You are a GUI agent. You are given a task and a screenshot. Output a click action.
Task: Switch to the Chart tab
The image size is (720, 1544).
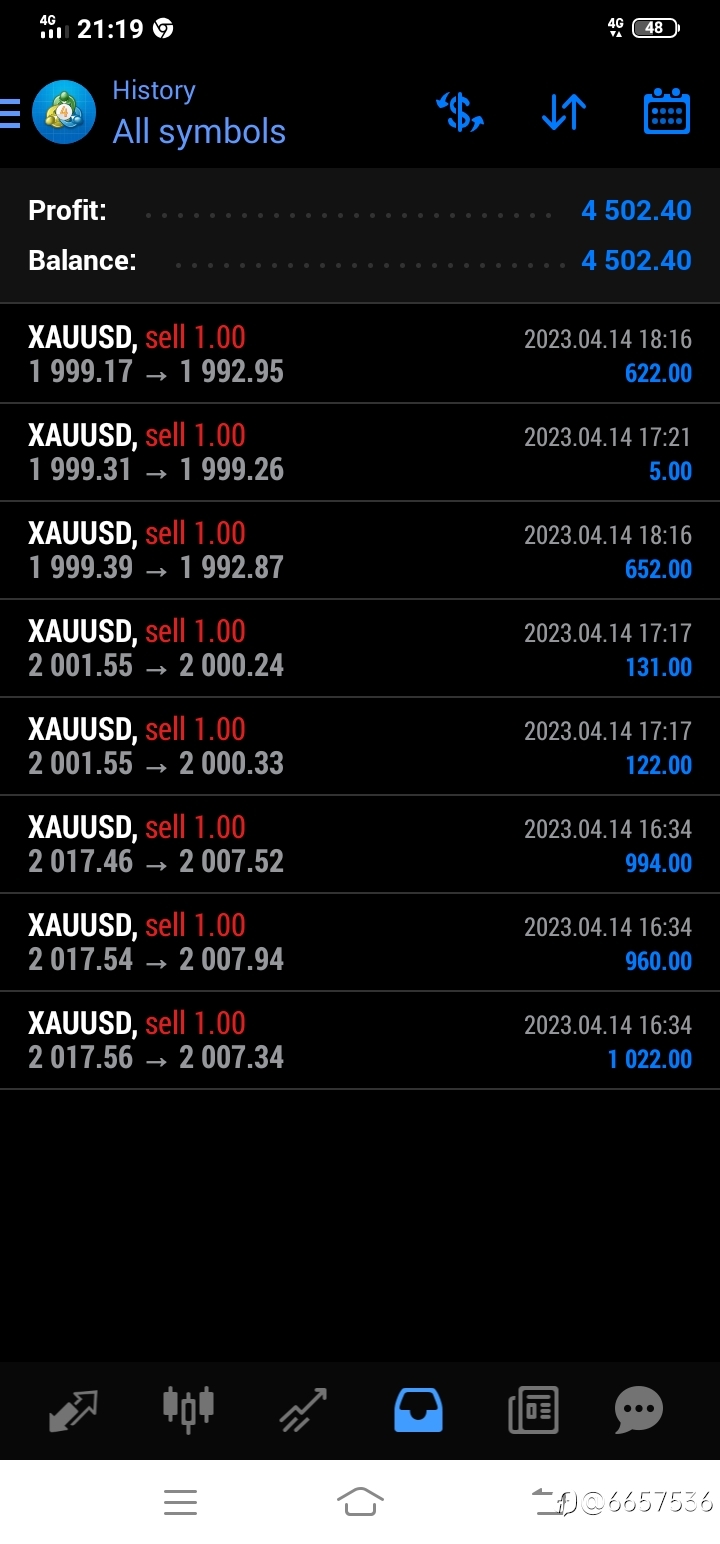[188, 1410]
